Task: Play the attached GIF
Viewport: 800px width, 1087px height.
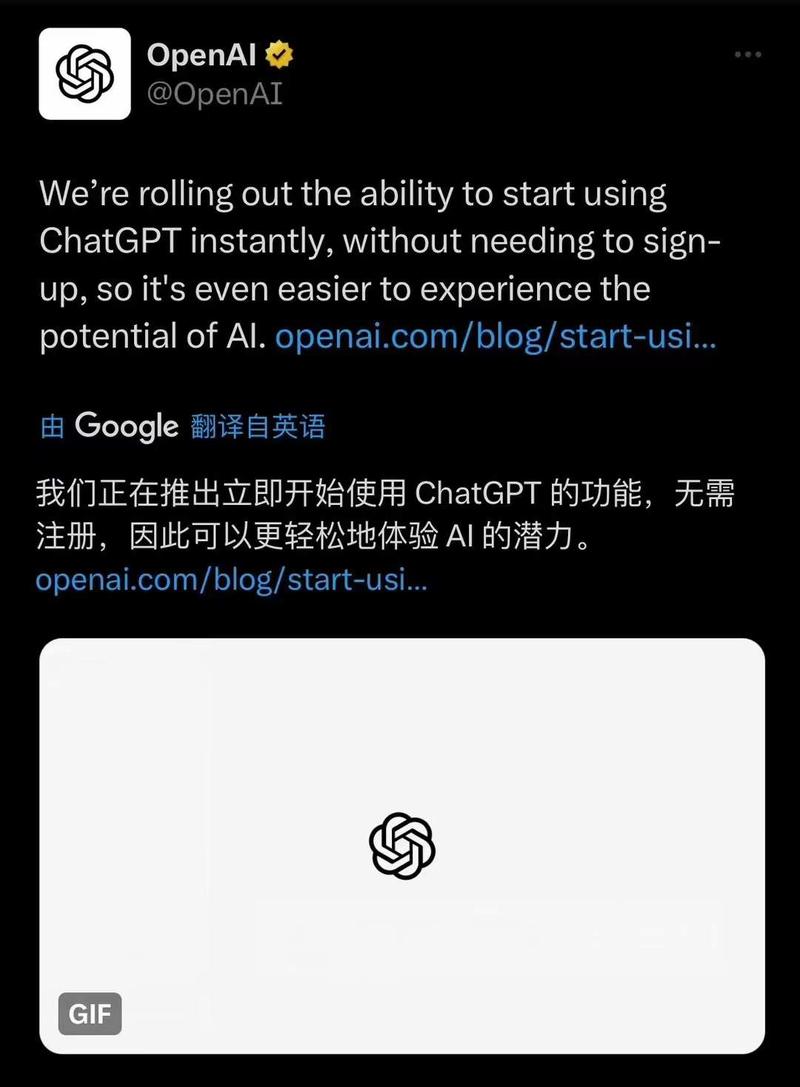Action: pos(402,845)
